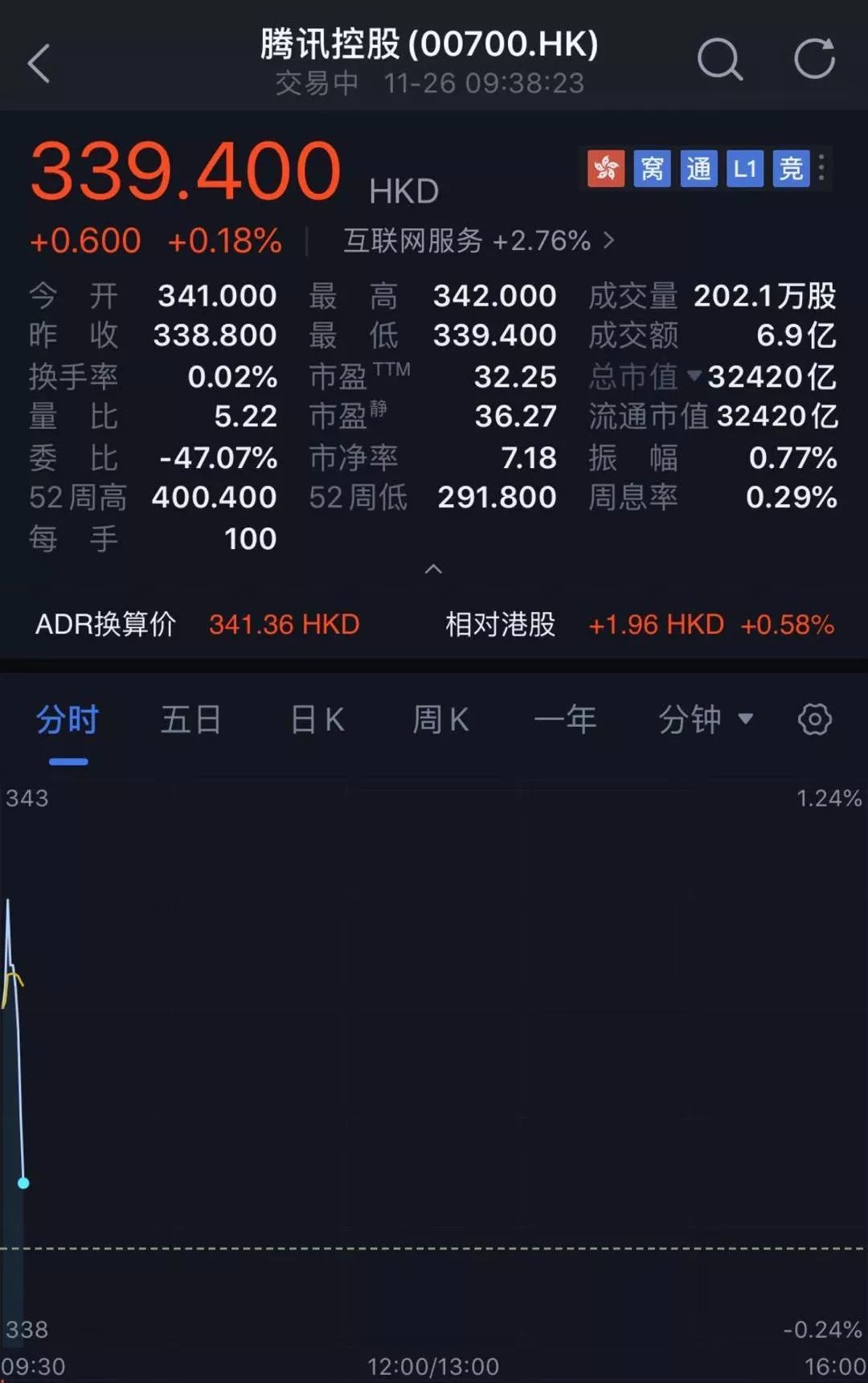Switch to the 一年 chart tab
Viewport: 868px width, 1383px height.
point(565,720)
